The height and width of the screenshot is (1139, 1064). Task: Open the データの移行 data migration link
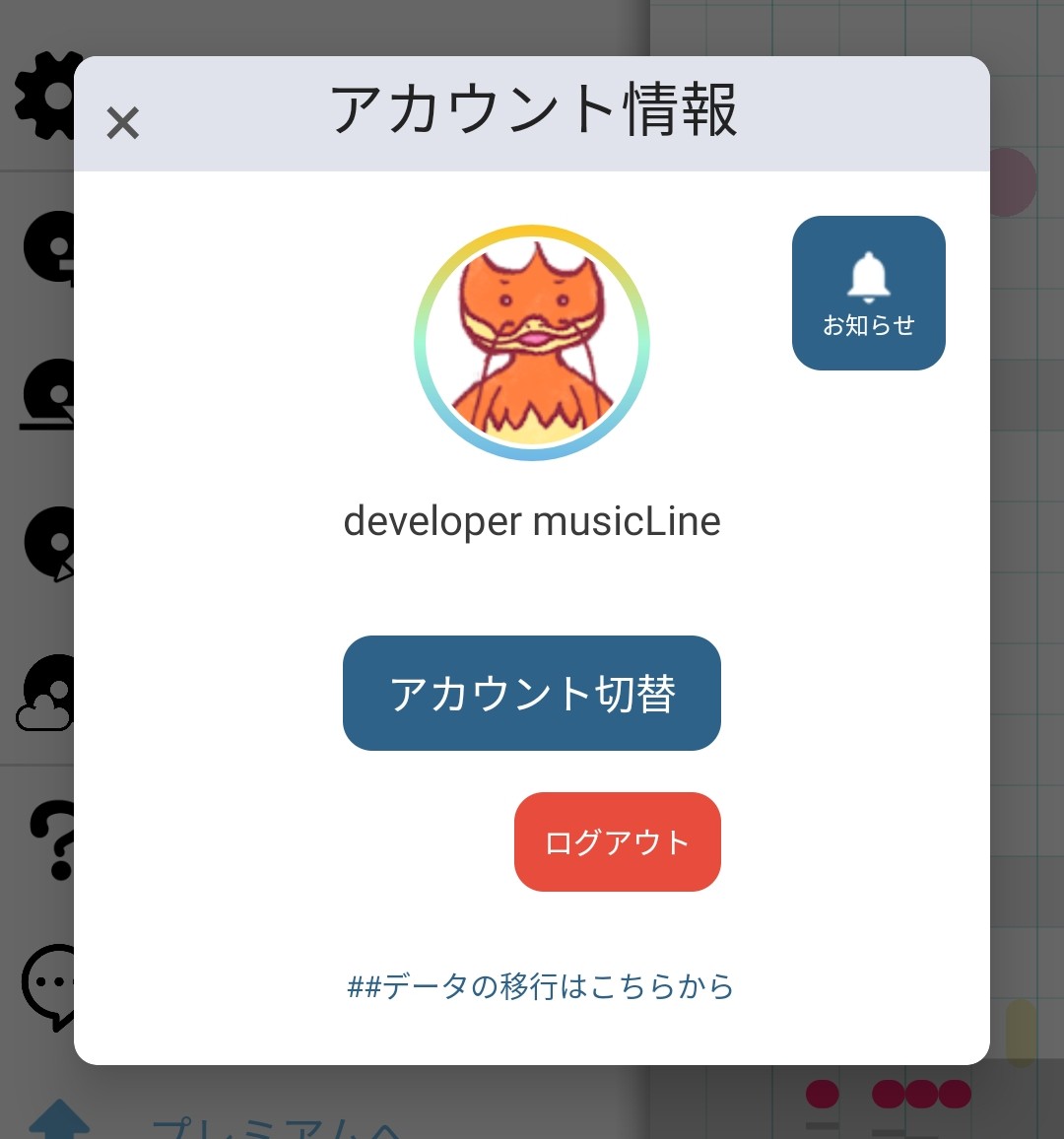tap(540, 984)
